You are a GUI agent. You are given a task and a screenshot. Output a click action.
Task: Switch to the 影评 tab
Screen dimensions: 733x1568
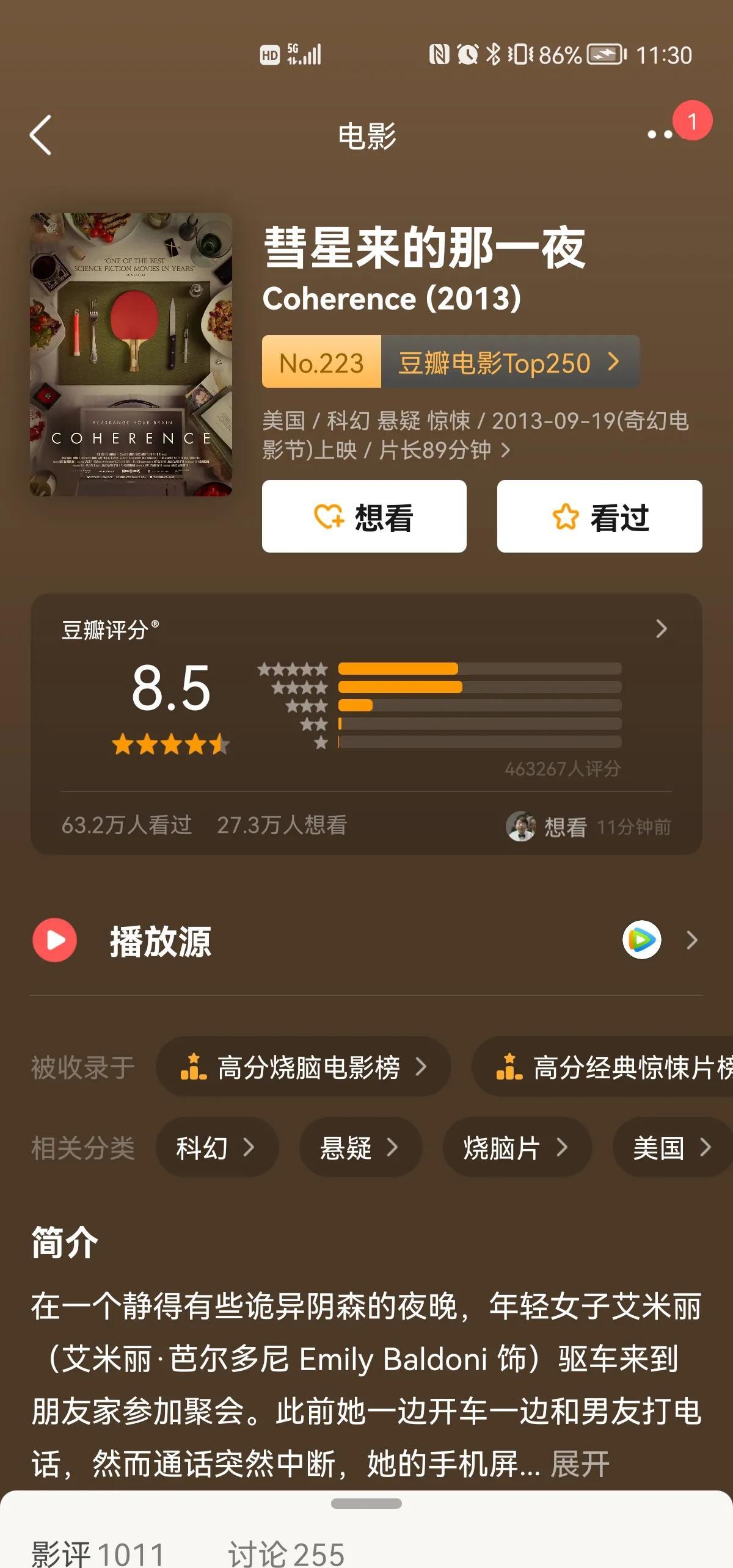pyautogui.click(x=98, y=1552)
